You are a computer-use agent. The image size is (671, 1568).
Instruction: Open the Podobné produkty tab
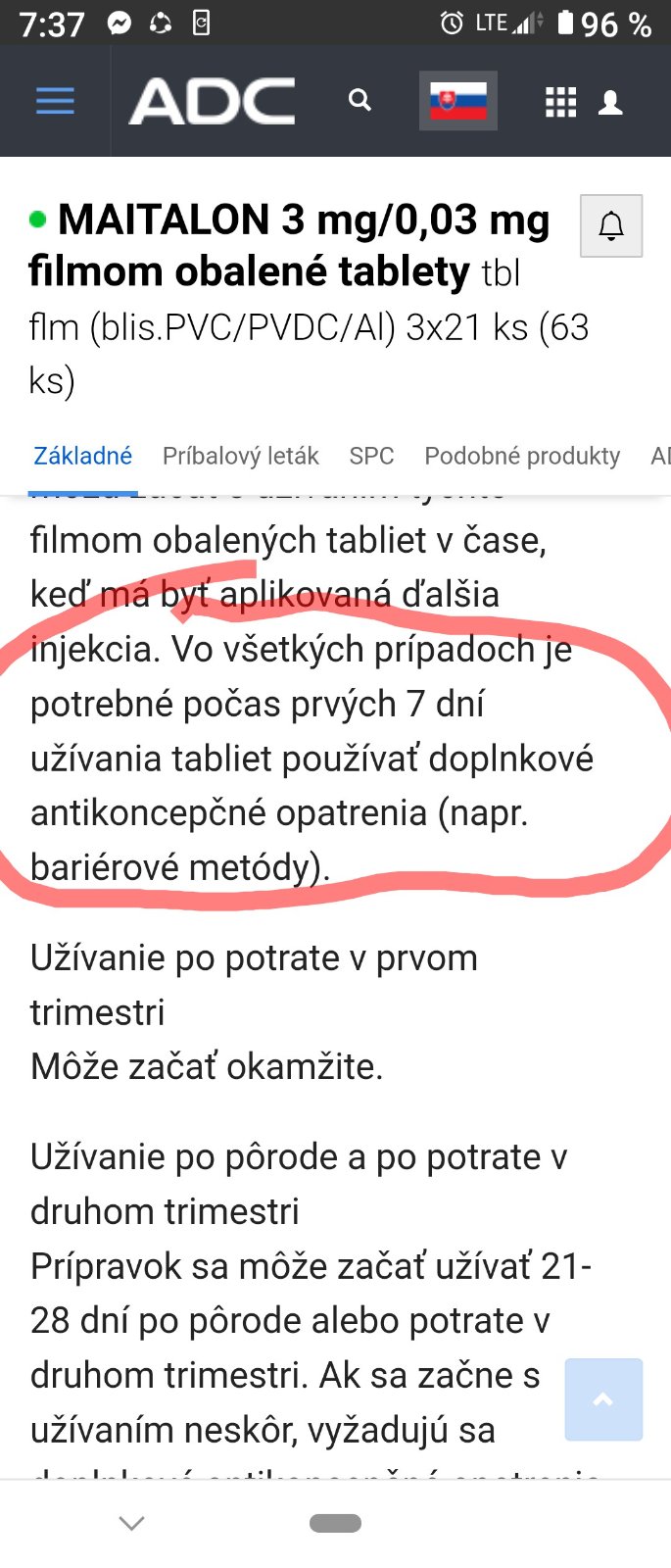pyautogui.click(x=522, y=456)
